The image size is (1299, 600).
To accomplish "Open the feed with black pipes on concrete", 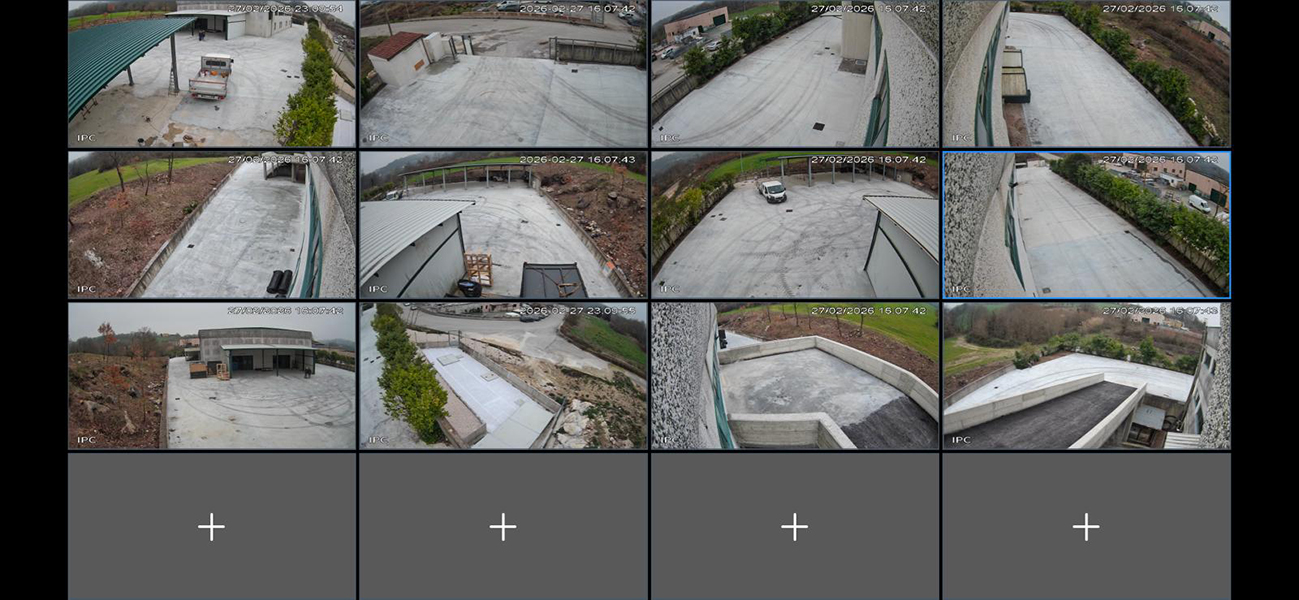I will (211, 225).
